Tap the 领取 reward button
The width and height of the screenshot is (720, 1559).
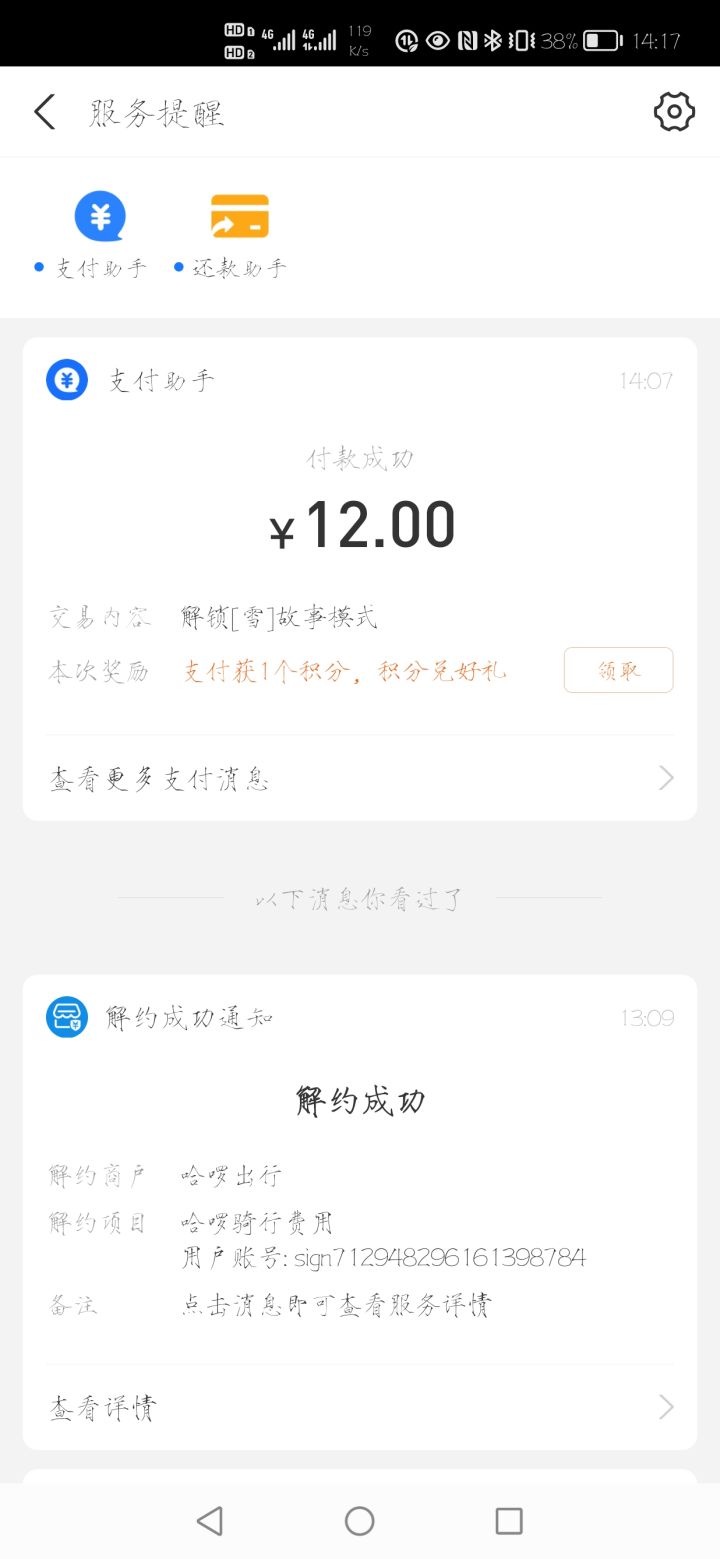click(x=618, y=670)
